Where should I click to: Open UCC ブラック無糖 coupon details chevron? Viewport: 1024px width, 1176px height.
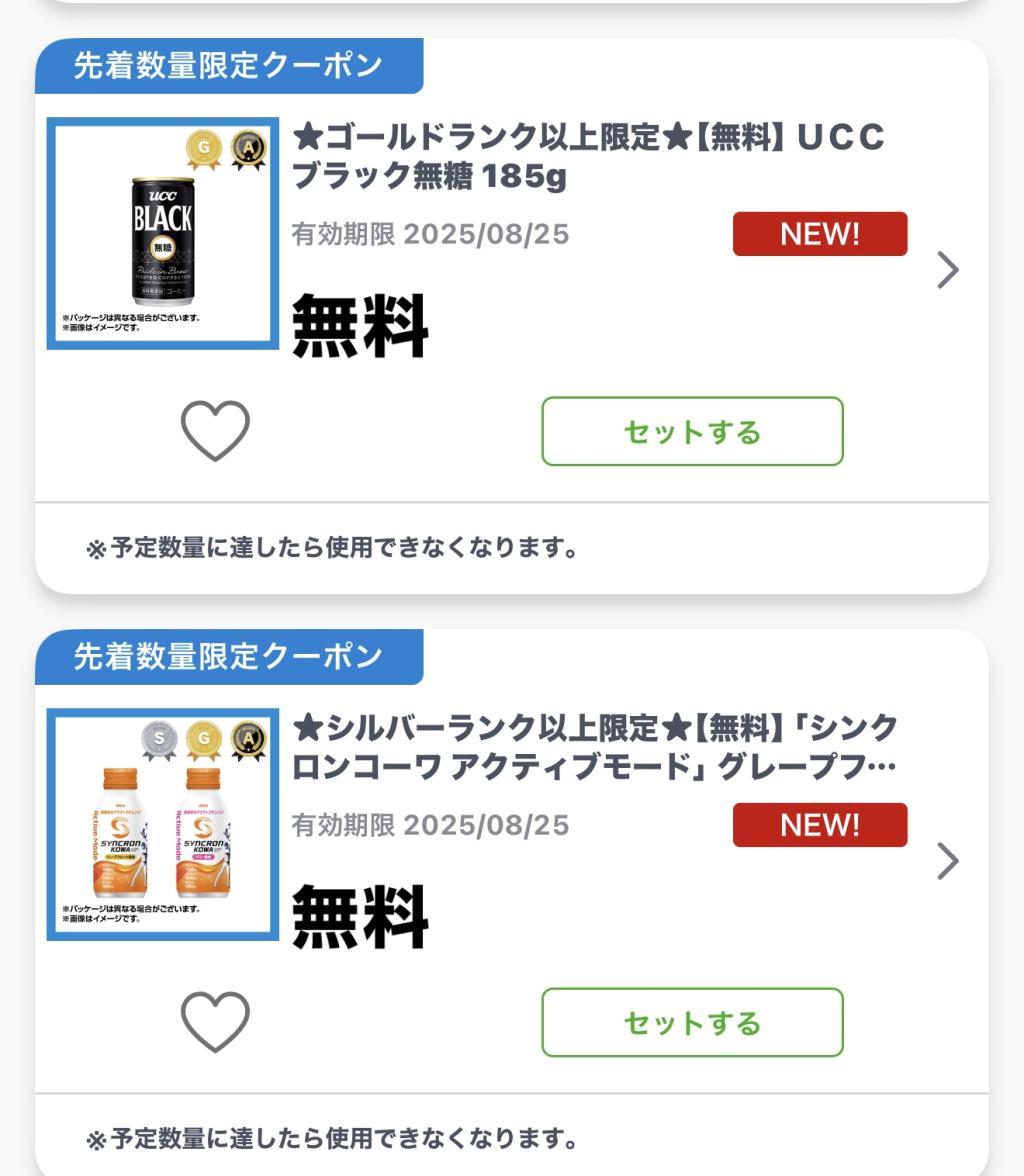pyautogui.click(x=948, y=270)
